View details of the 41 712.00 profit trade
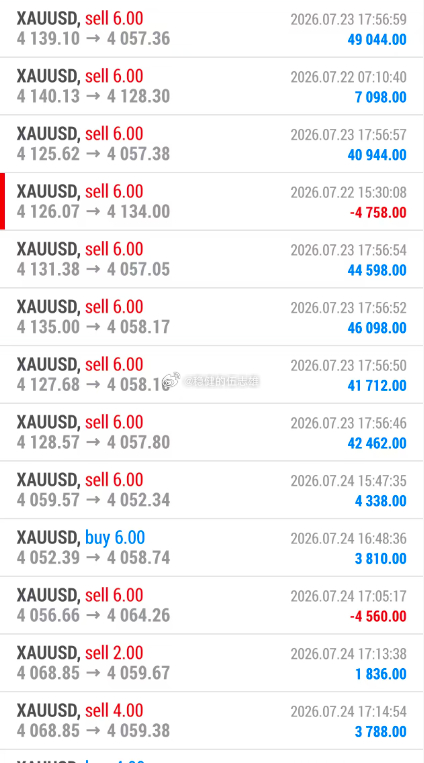Viewport: 424px width, 763px height. 212,375
